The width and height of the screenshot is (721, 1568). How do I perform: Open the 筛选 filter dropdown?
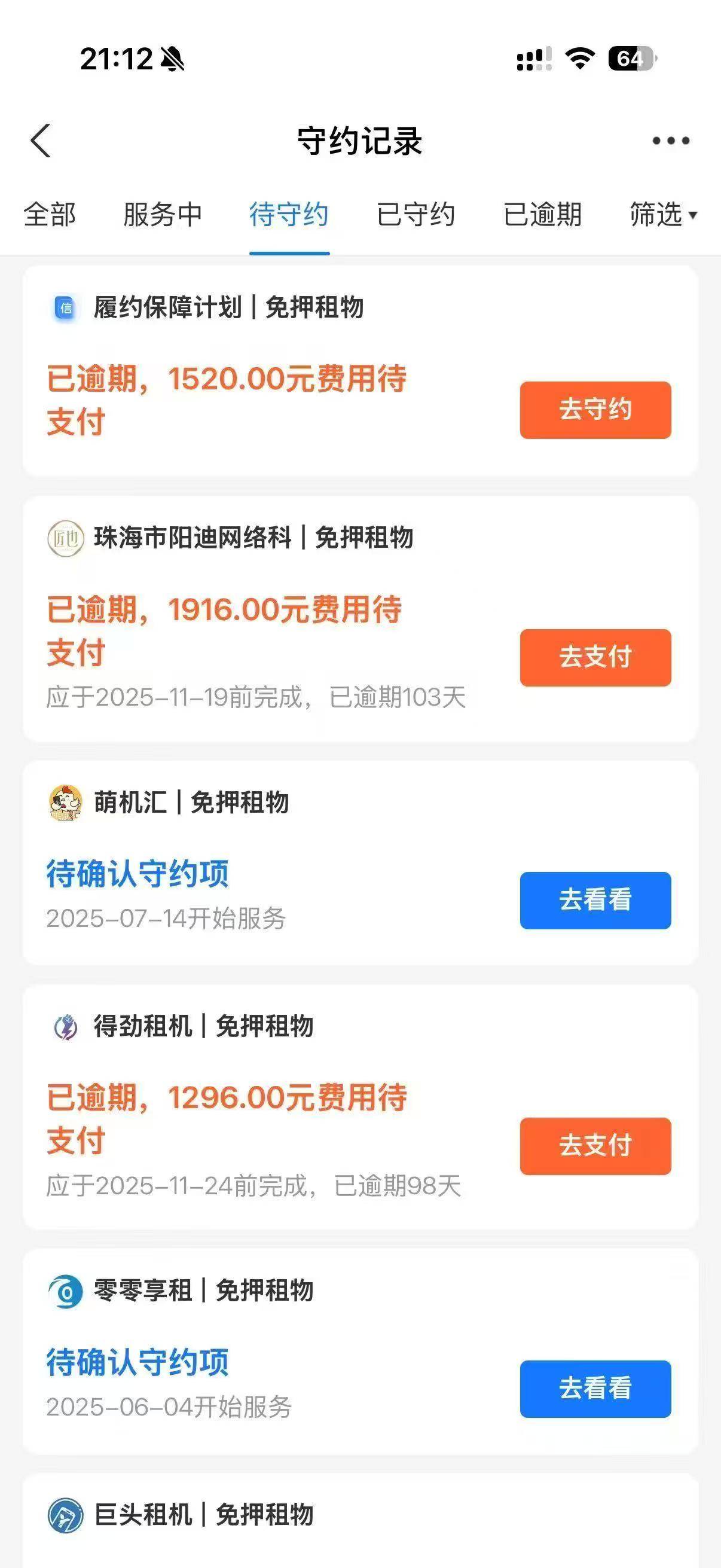663,215
